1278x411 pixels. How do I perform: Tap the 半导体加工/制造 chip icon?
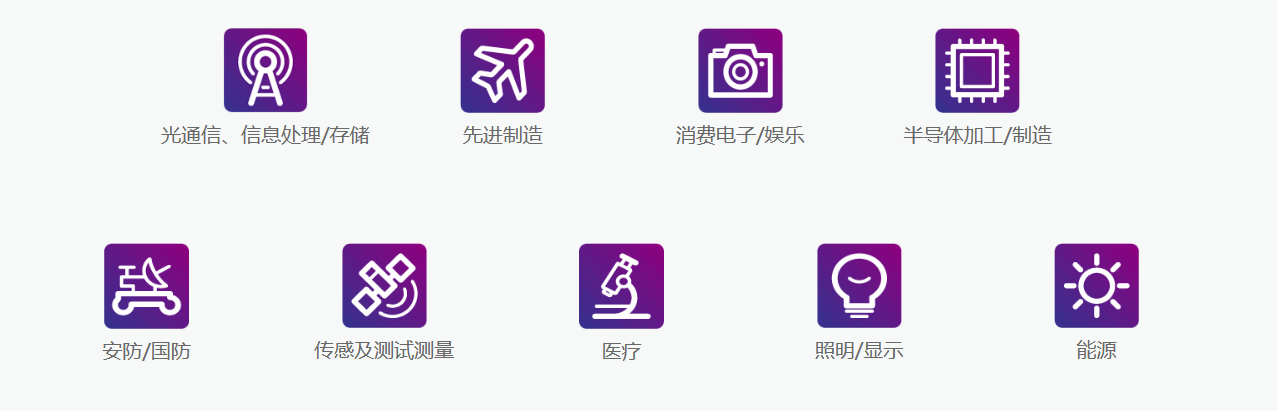[977, 70]
